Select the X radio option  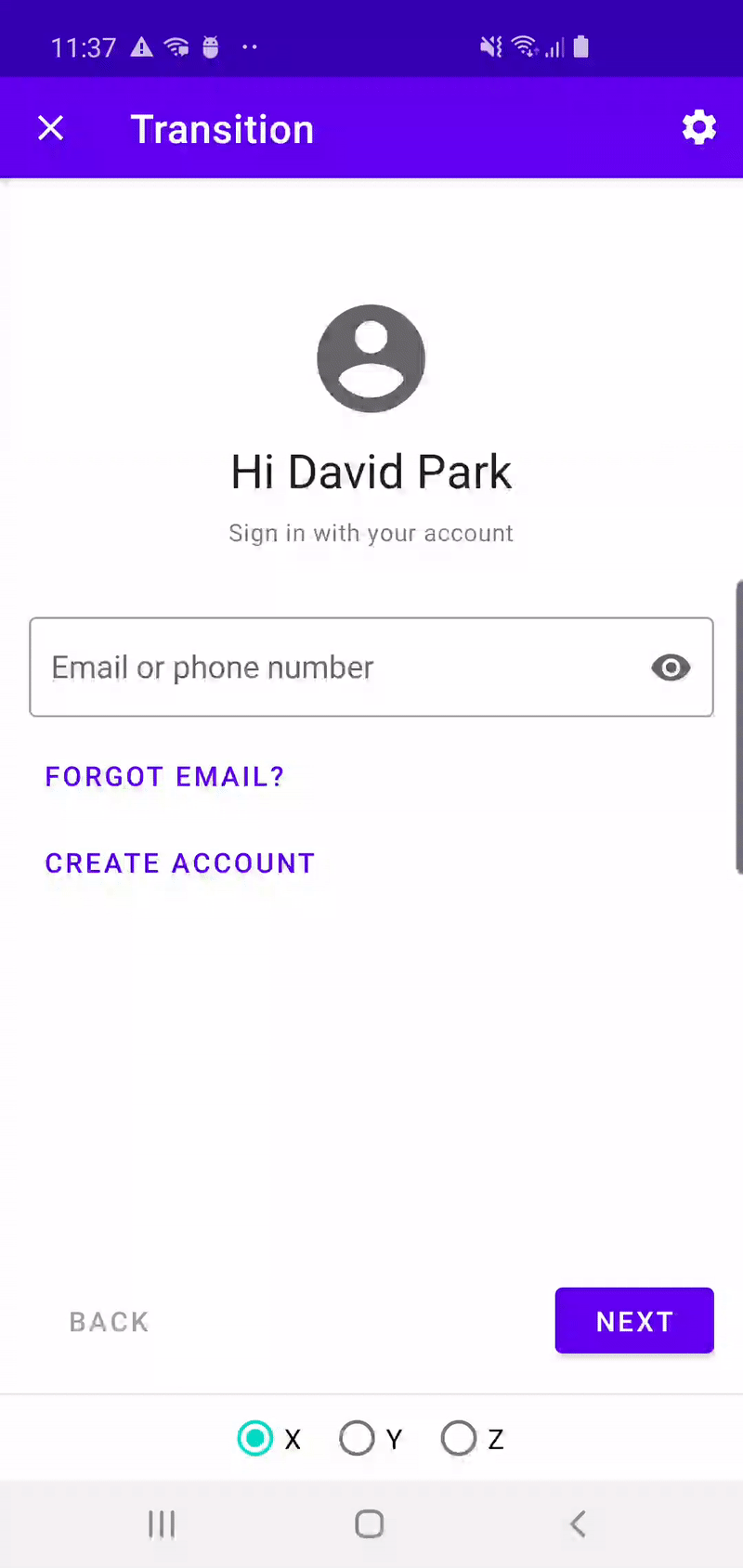pyautogui.click(x=255, y=1438)
